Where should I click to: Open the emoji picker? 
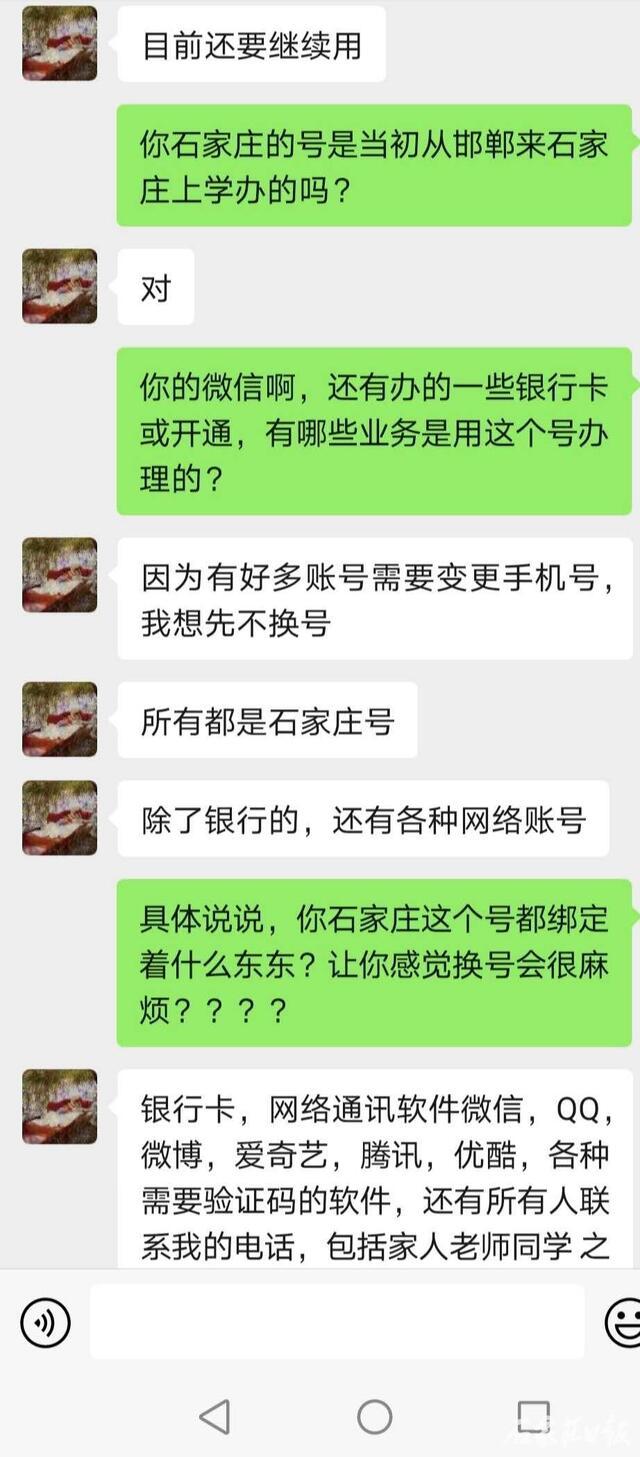pyautogui.click(x=622, y=1323)
